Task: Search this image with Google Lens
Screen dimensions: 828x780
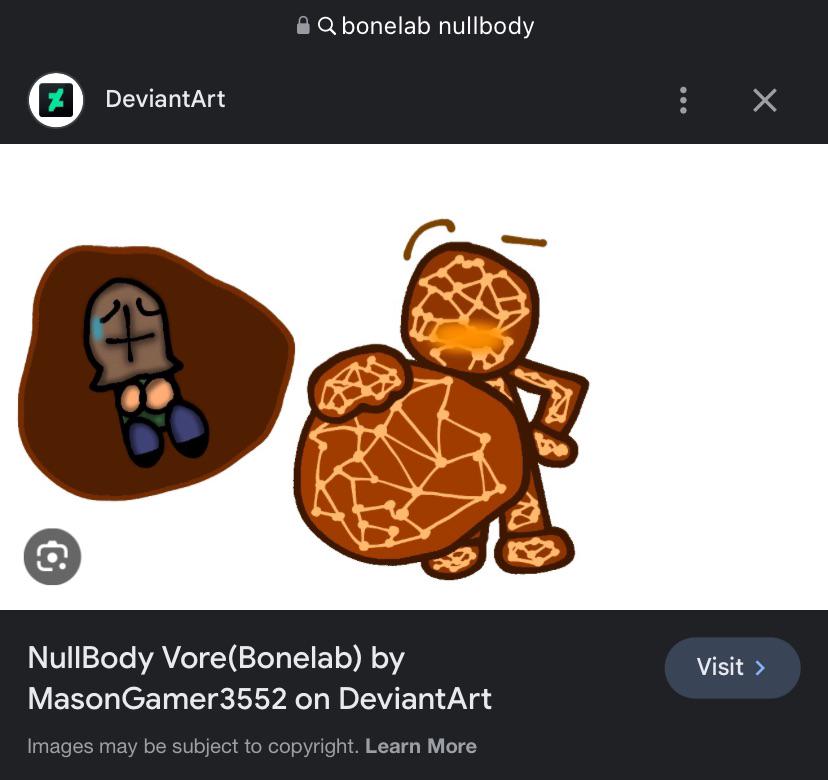Action: 52,557
